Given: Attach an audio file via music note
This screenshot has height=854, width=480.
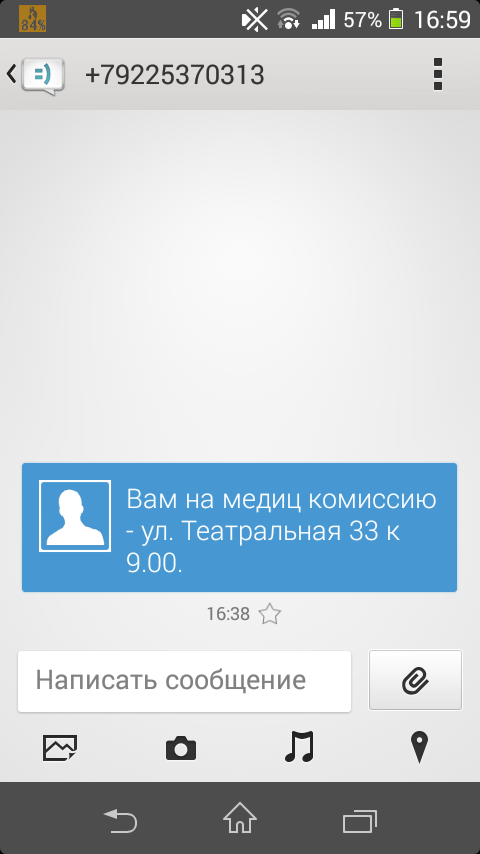Looking at the screenshot, I should click(x=300, y=747).
